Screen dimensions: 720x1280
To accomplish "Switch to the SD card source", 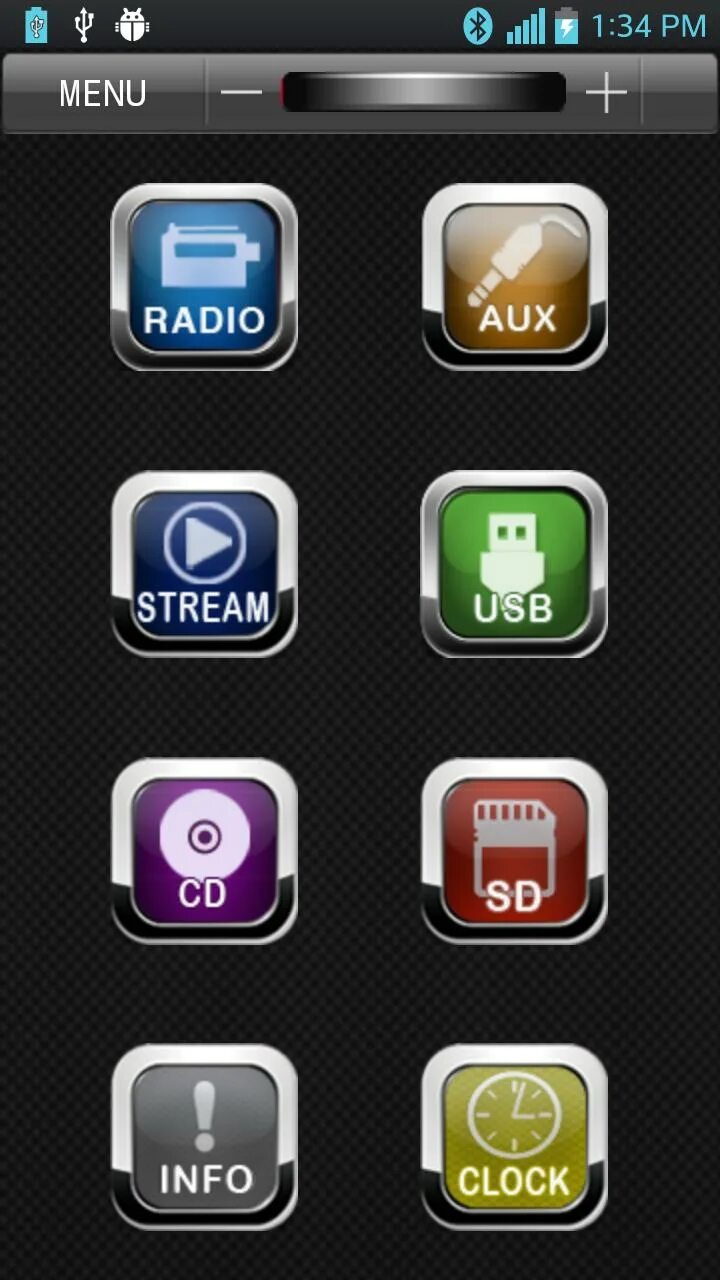I will tap(515, 851).
